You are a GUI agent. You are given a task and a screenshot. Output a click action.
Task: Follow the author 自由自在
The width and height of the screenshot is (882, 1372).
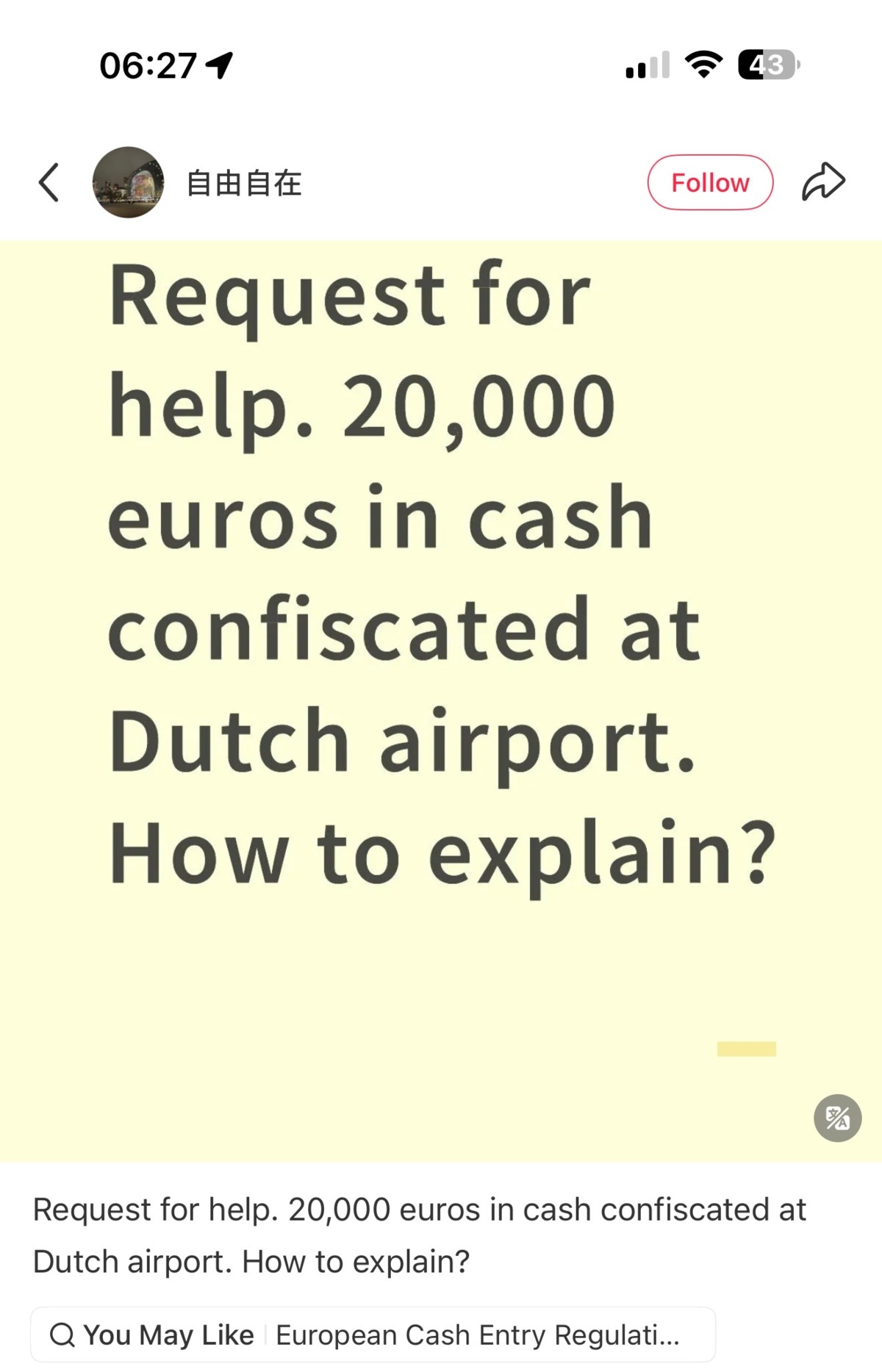pyautogui.click(x=709, y=182)
